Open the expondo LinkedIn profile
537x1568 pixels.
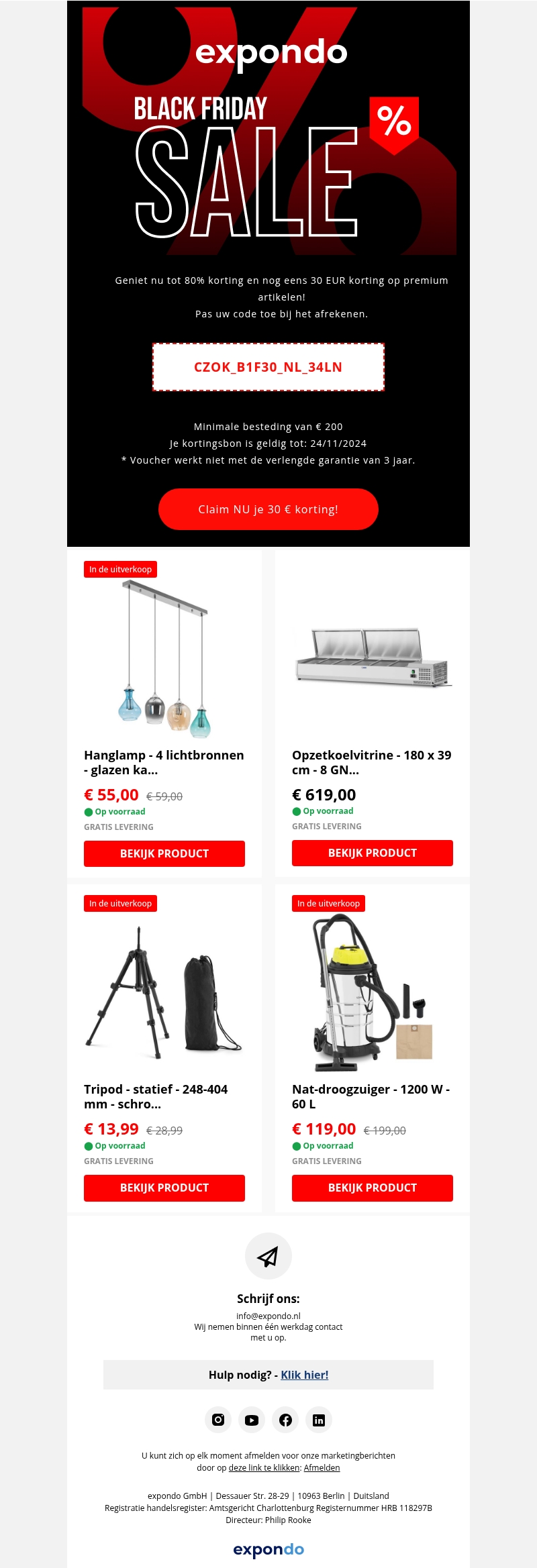pos(319,1420)
